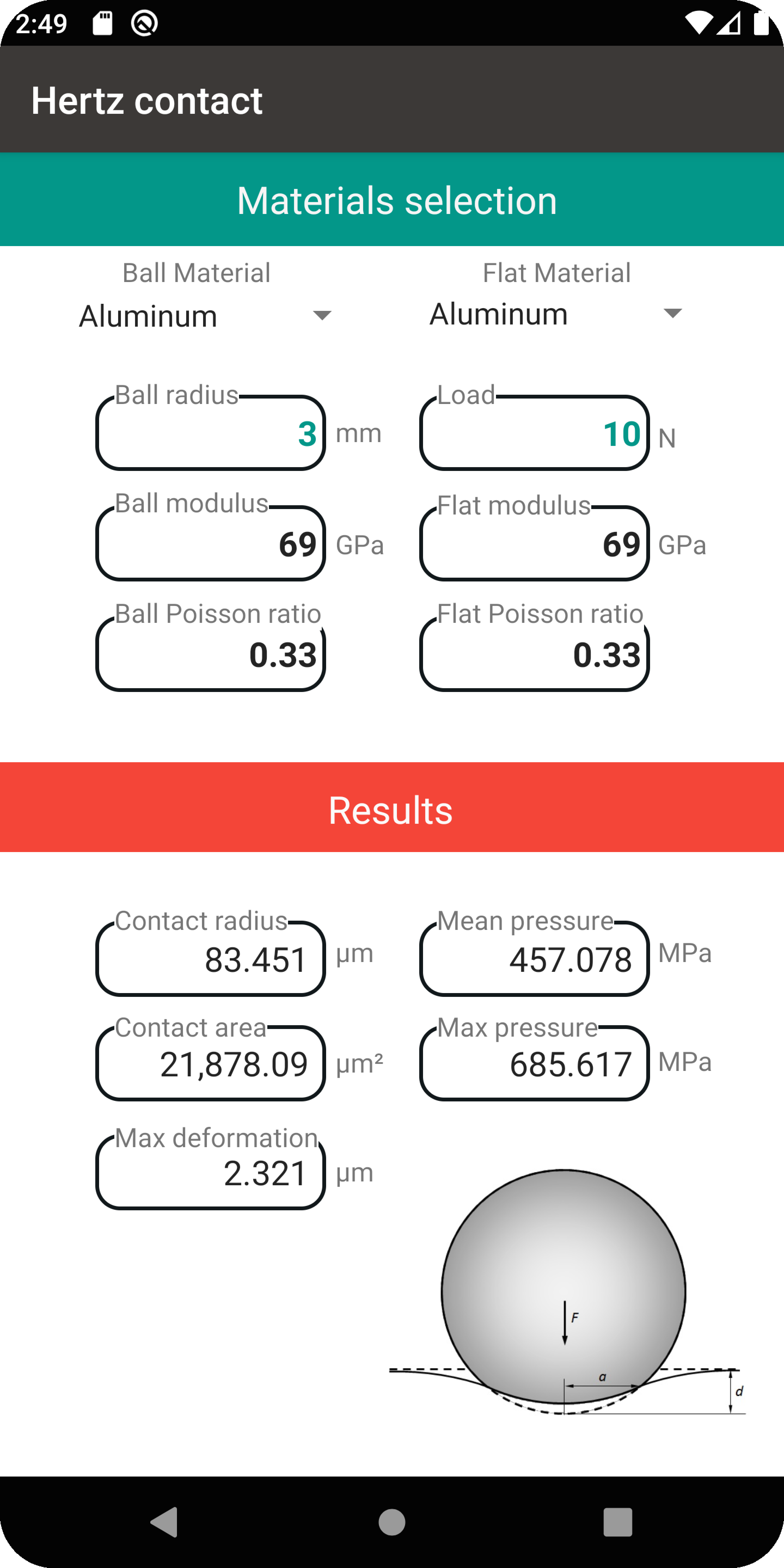Screen dimensions: 784x1568
Task: Change the Load value field
Action: (534, 433)
